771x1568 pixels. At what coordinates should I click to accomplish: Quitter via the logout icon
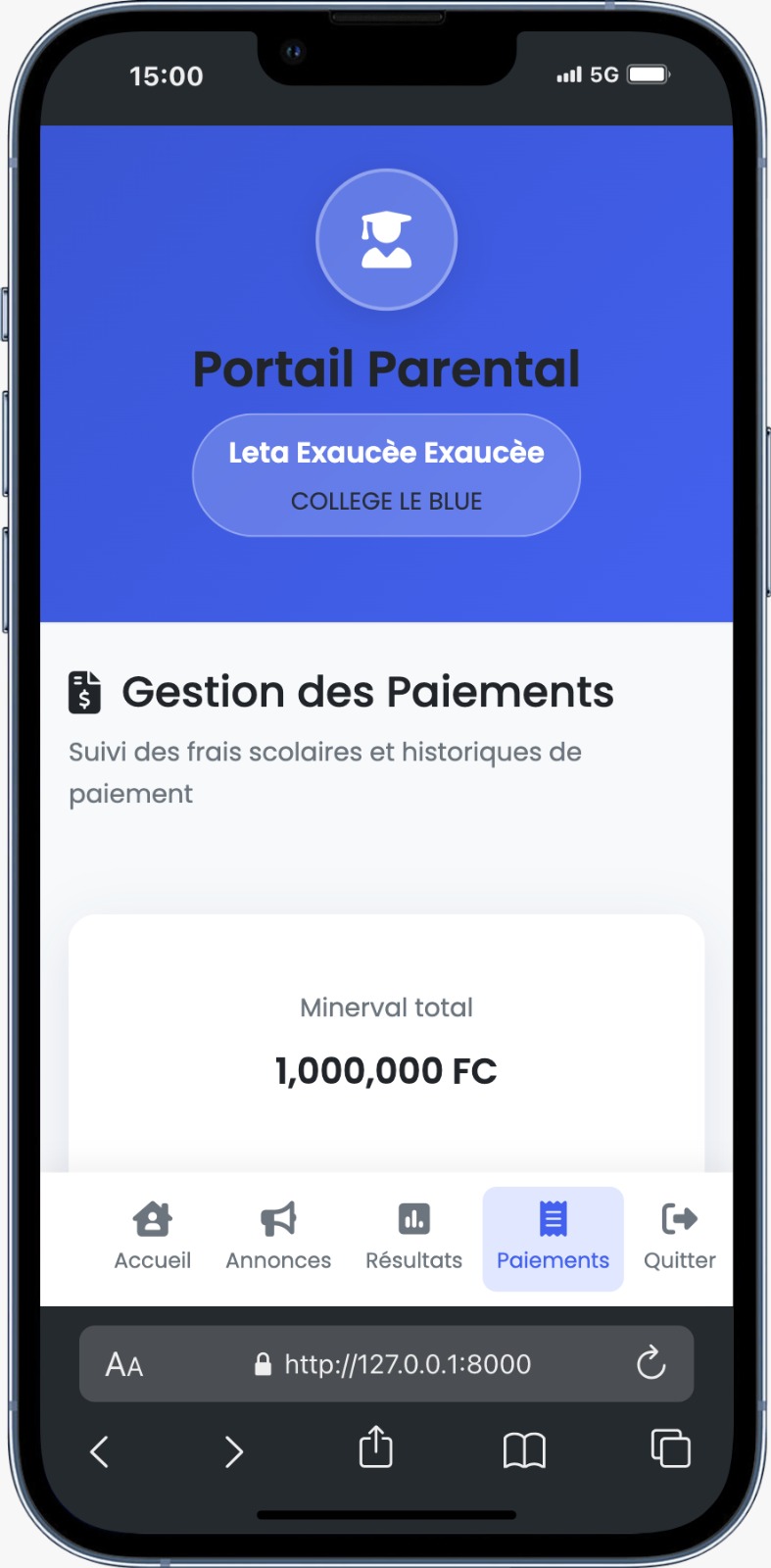click(678, 1217)
